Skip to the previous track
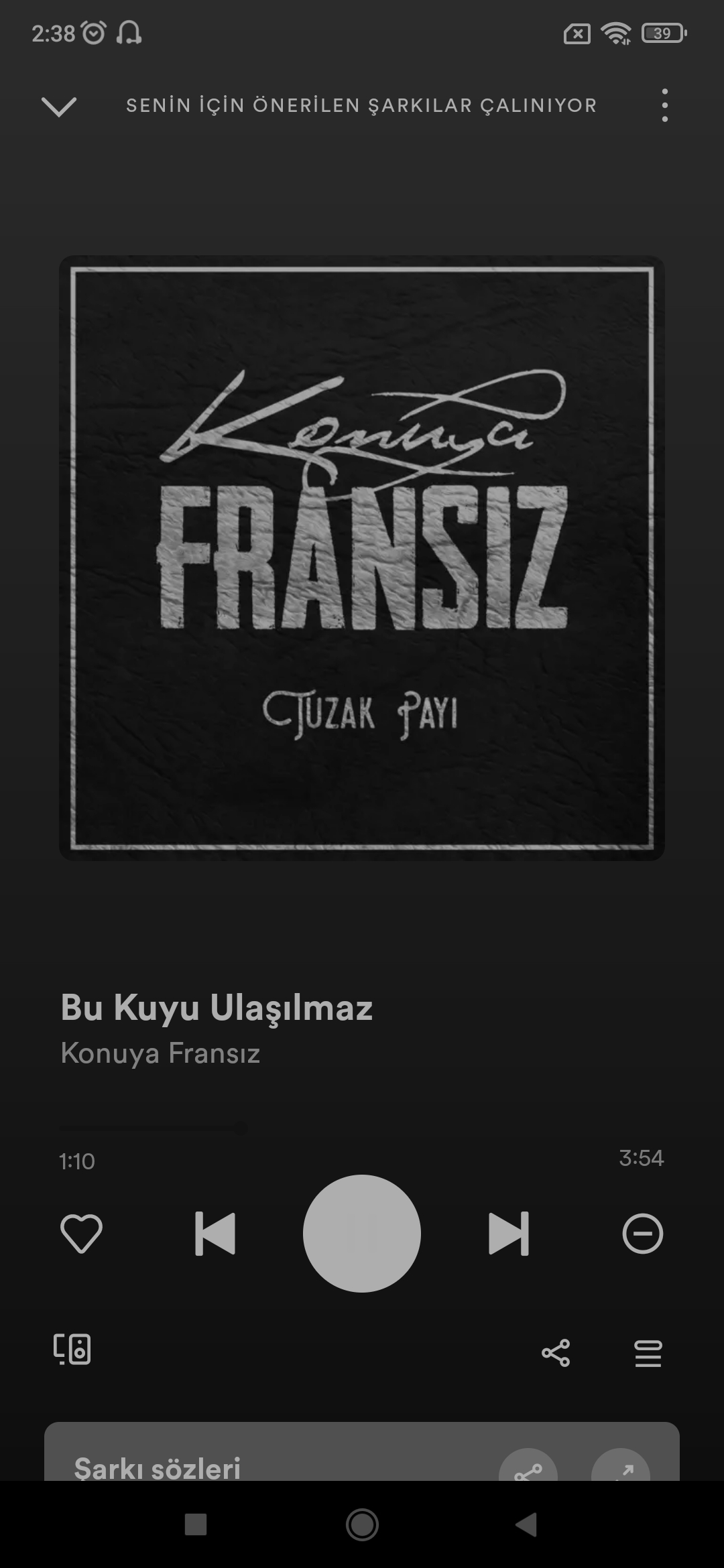 (x=215, y=1233)
